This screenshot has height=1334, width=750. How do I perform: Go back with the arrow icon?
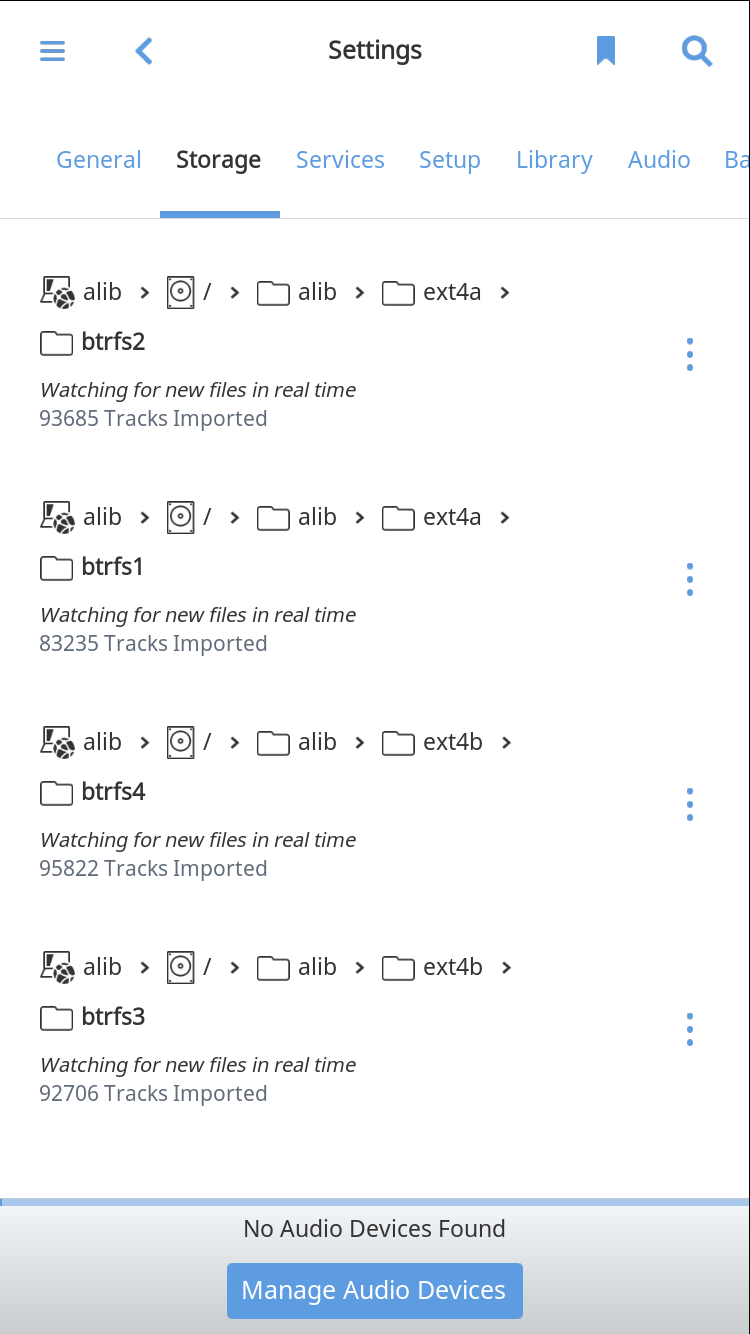[x=144, y=51]
